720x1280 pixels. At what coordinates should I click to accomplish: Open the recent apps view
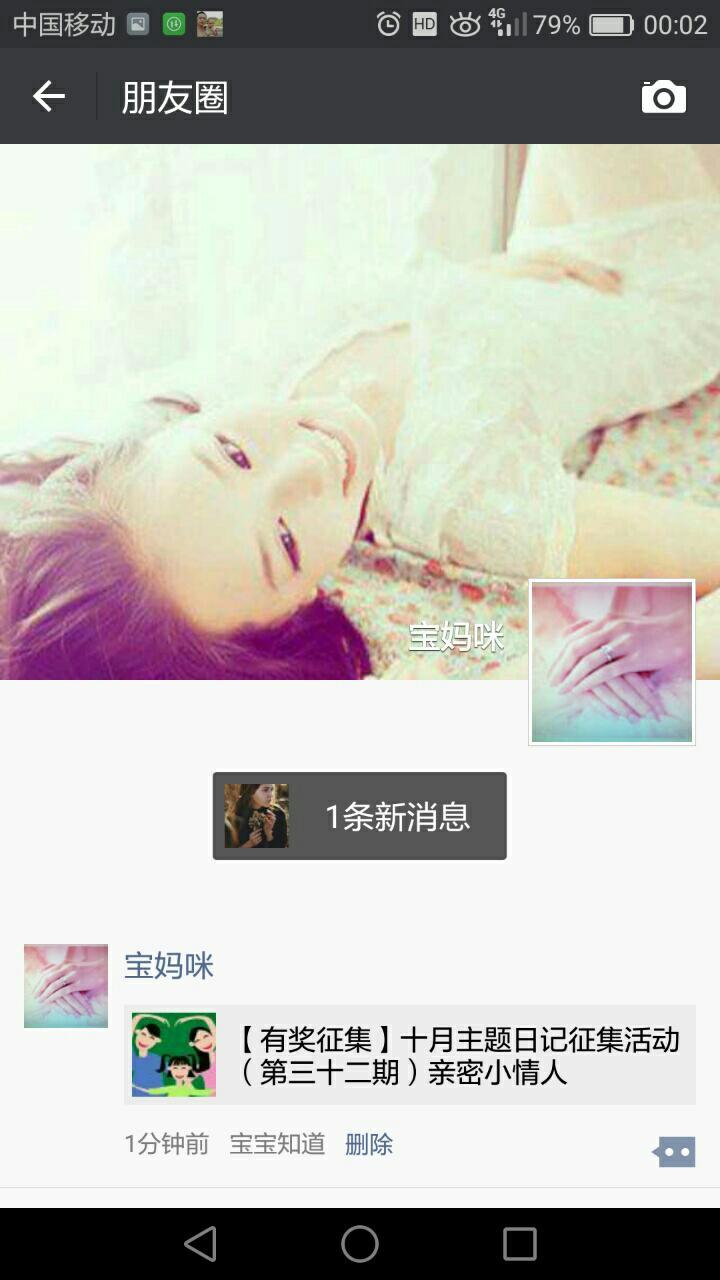coord(519,1244)
